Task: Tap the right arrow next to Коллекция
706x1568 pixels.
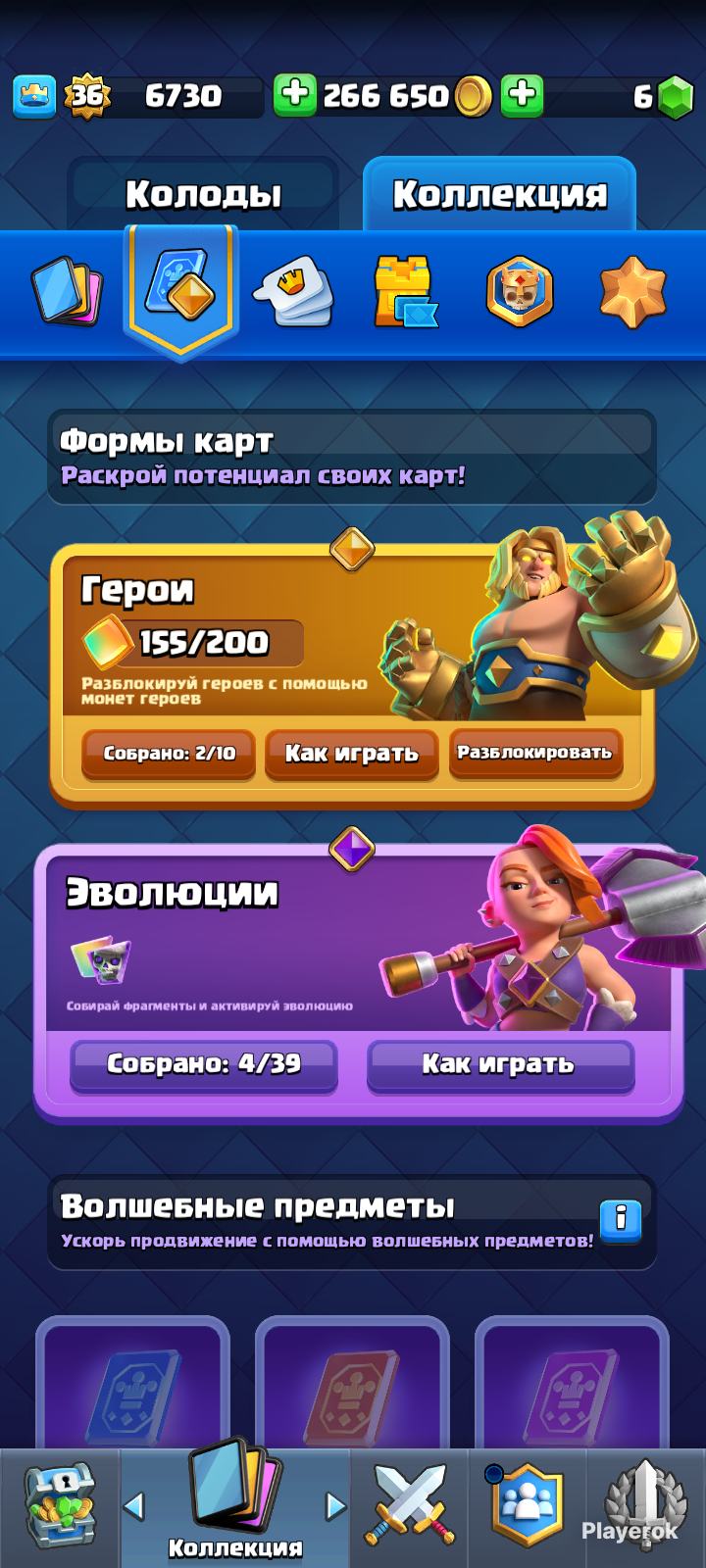Action: pyautogui.click(x=335, y=1505)
